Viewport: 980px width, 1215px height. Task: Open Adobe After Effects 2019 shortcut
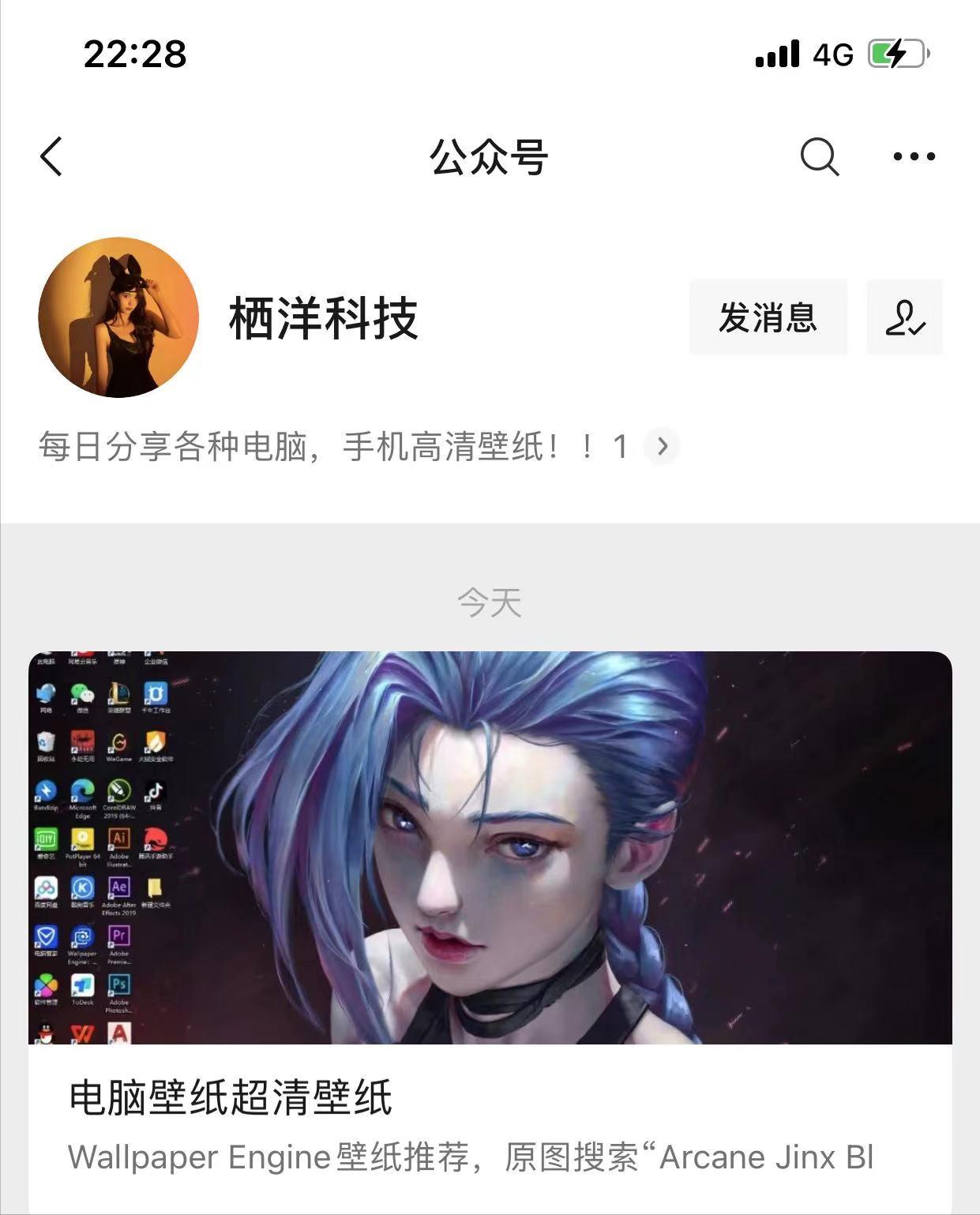(x=118, y=887)
